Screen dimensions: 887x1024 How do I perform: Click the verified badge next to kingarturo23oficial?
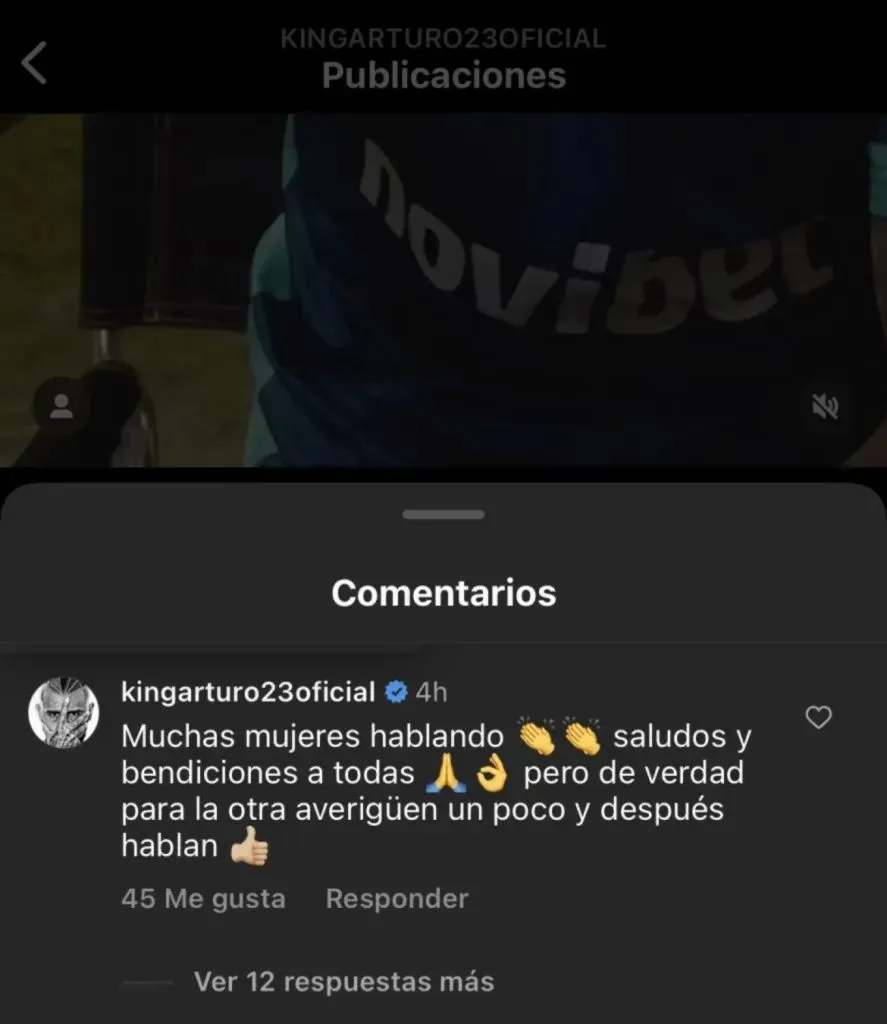(x=396, y=691)
